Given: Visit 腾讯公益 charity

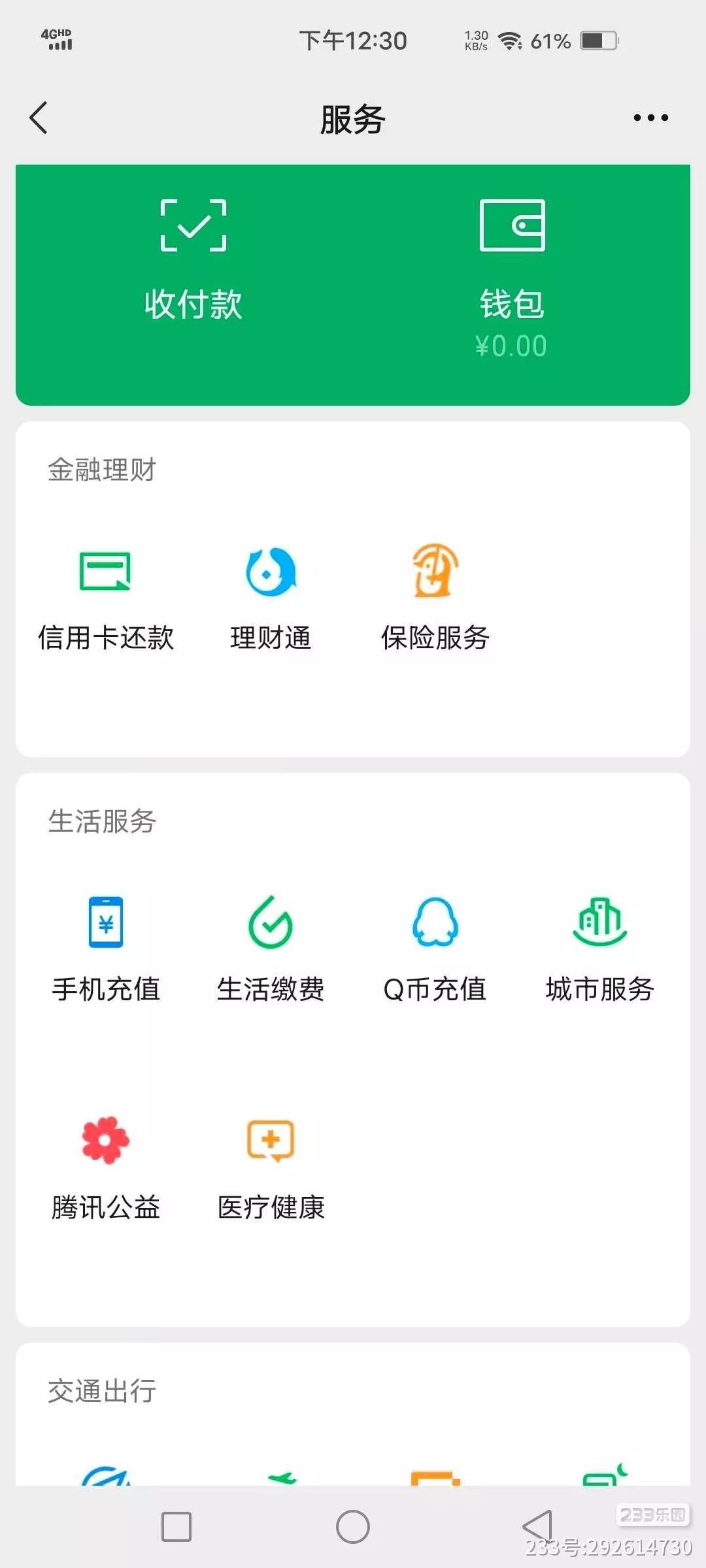Looking at the screenshot, I should (105, 1166).
